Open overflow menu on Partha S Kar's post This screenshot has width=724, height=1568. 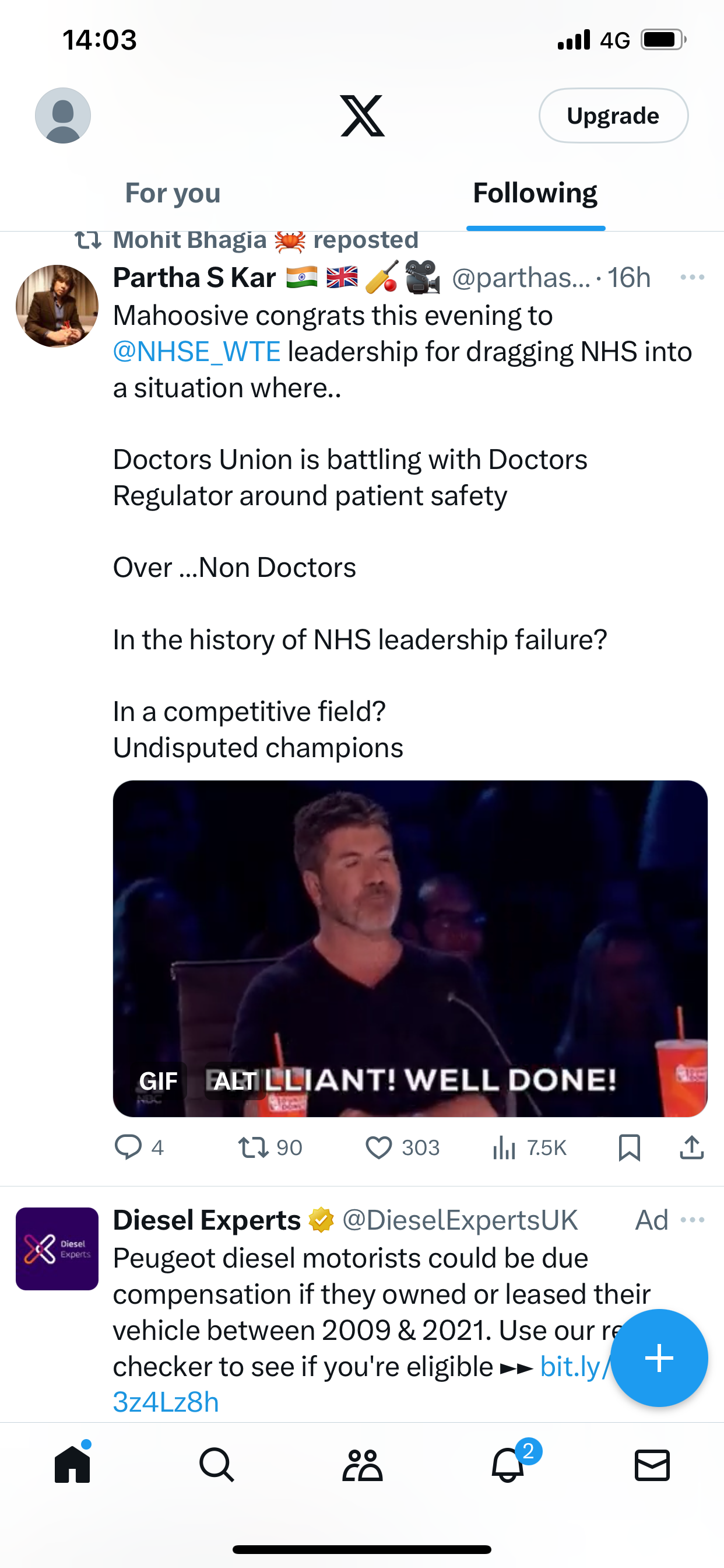693,278
